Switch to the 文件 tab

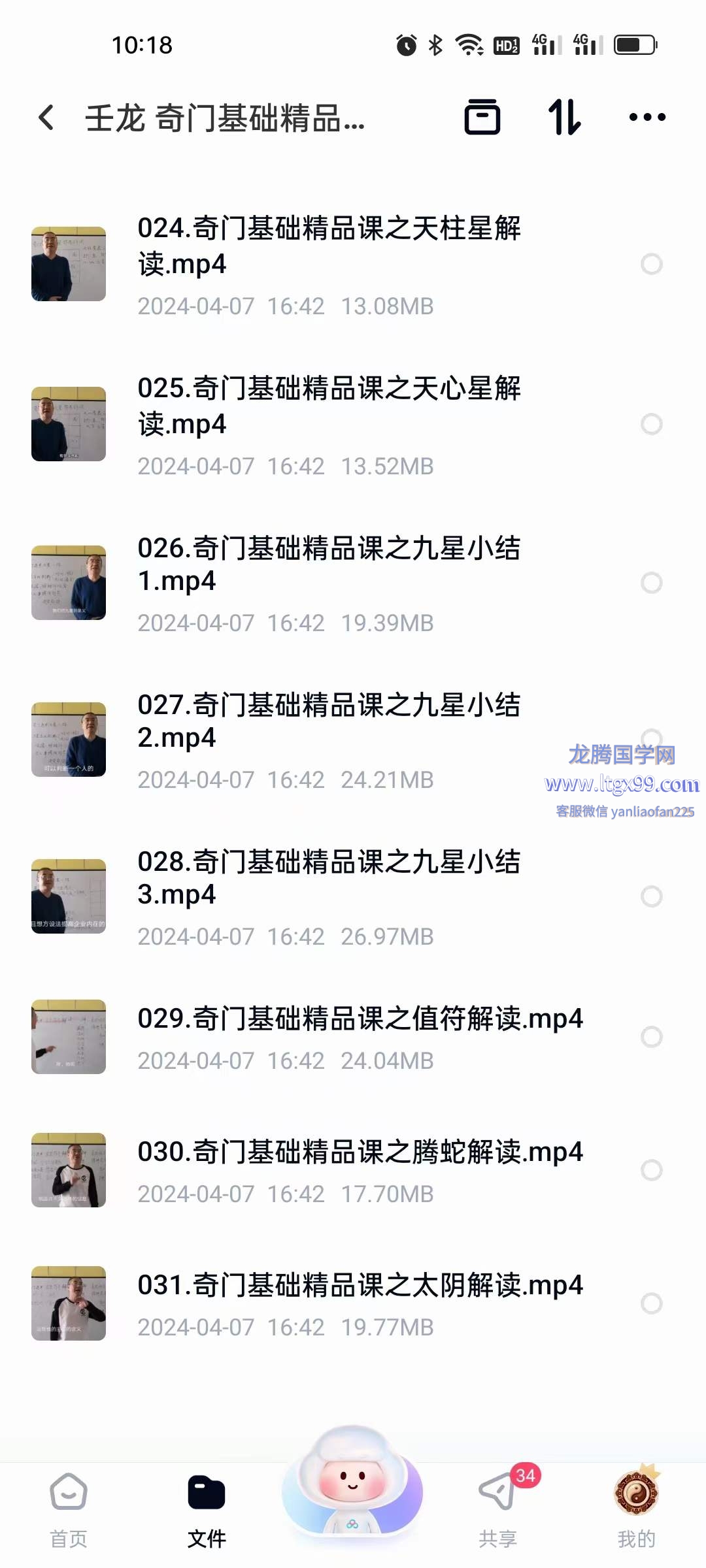(x=207, y=1509)
